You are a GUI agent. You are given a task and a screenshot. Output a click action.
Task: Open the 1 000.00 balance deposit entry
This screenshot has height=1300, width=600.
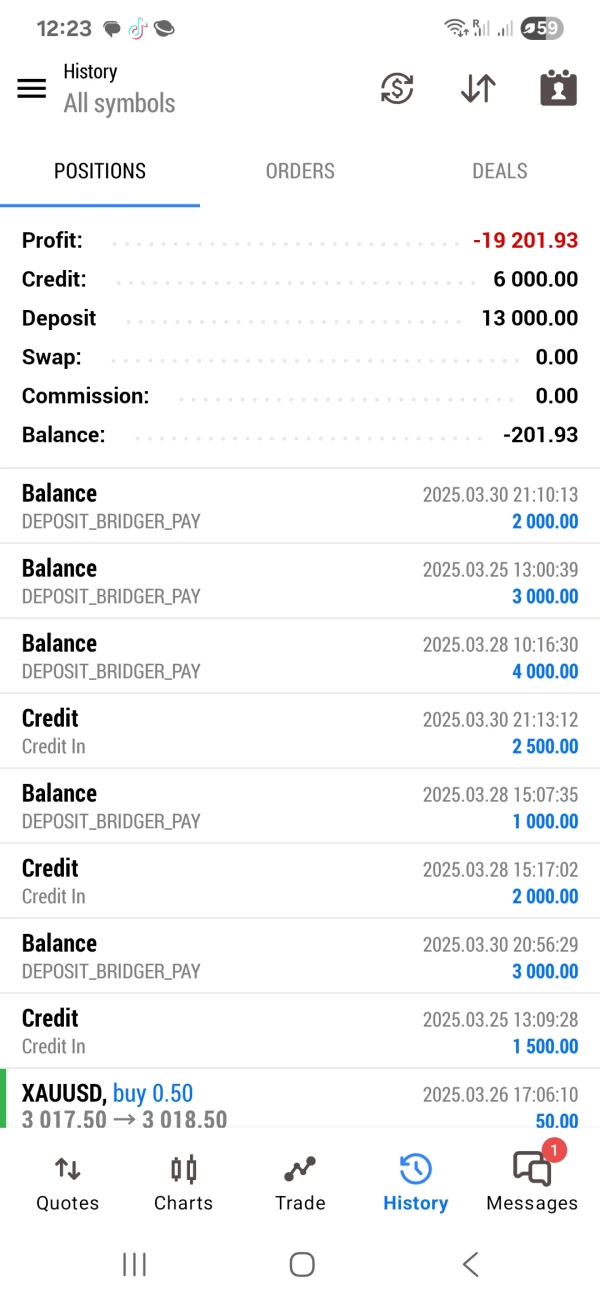coord(300,806)
